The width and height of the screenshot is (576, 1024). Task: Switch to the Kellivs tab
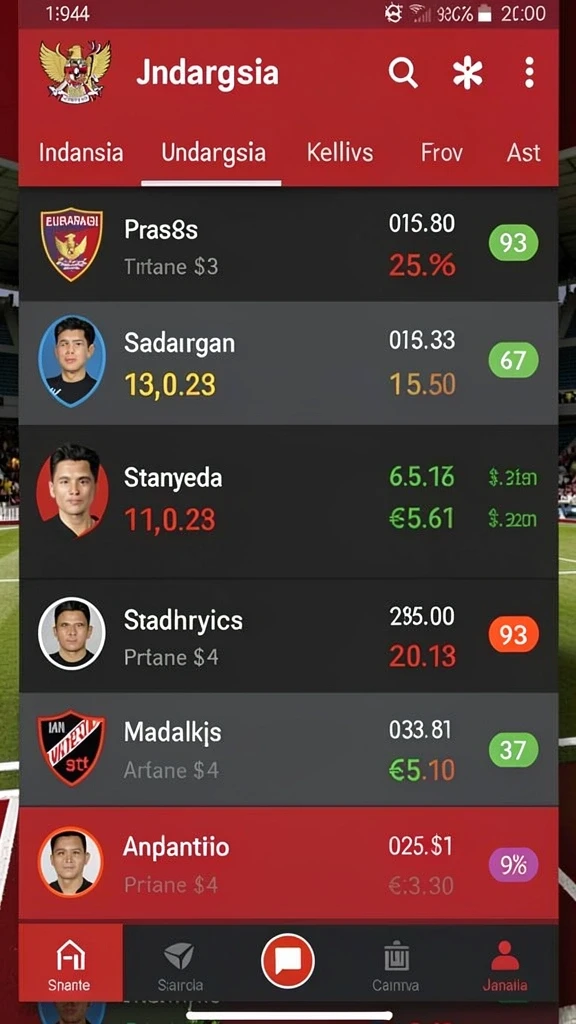click(x=340, y=153)
